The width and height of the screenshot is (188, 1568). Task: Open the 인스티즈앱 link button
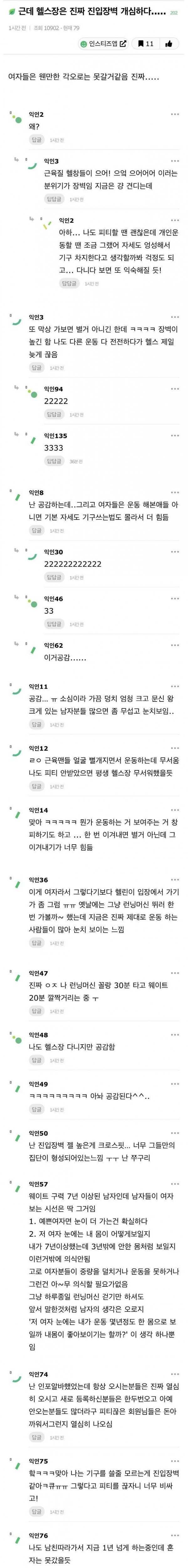click(103, 43)
